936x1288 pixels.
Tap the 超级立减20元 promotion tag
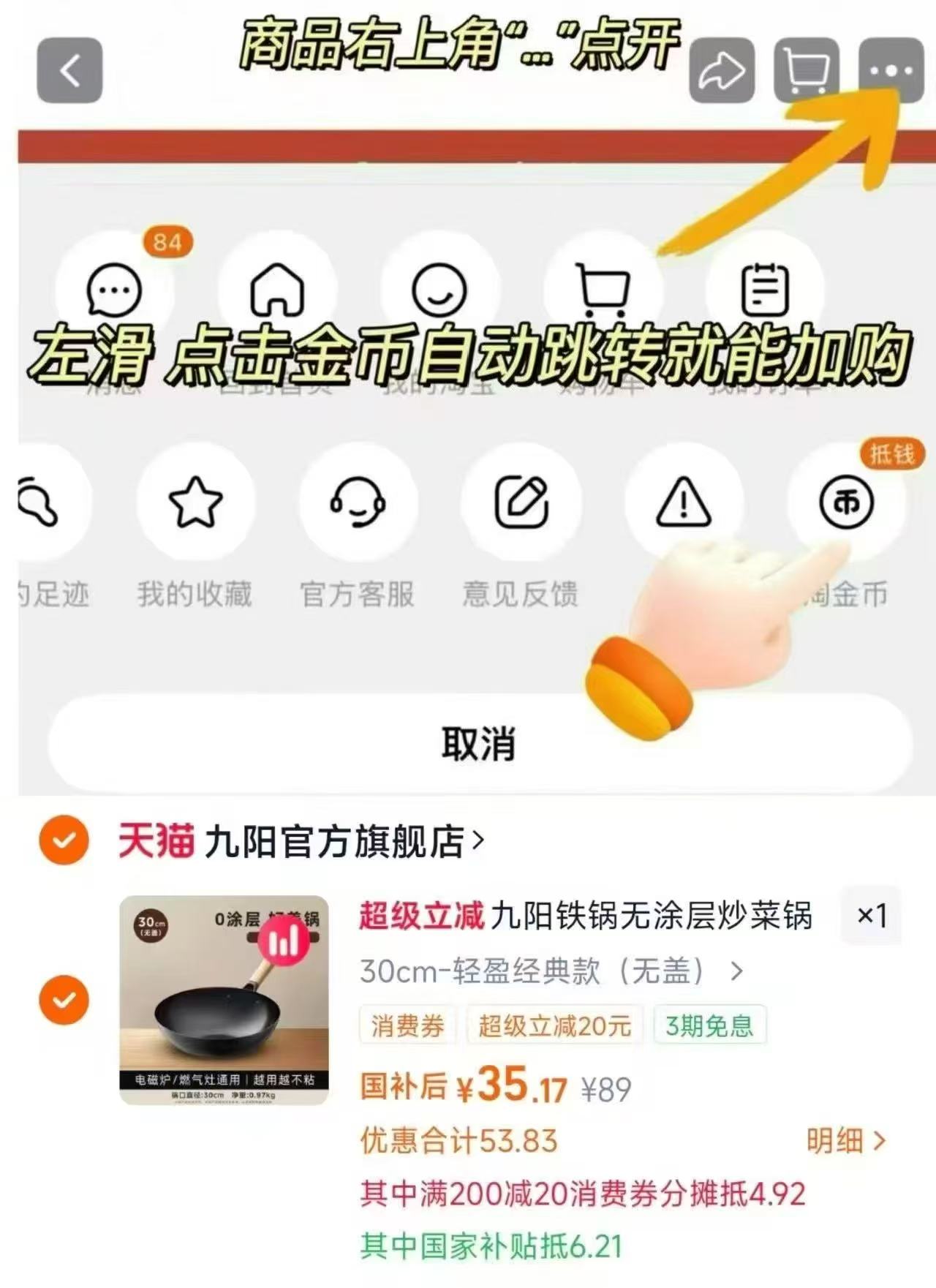click(554, 1027)
